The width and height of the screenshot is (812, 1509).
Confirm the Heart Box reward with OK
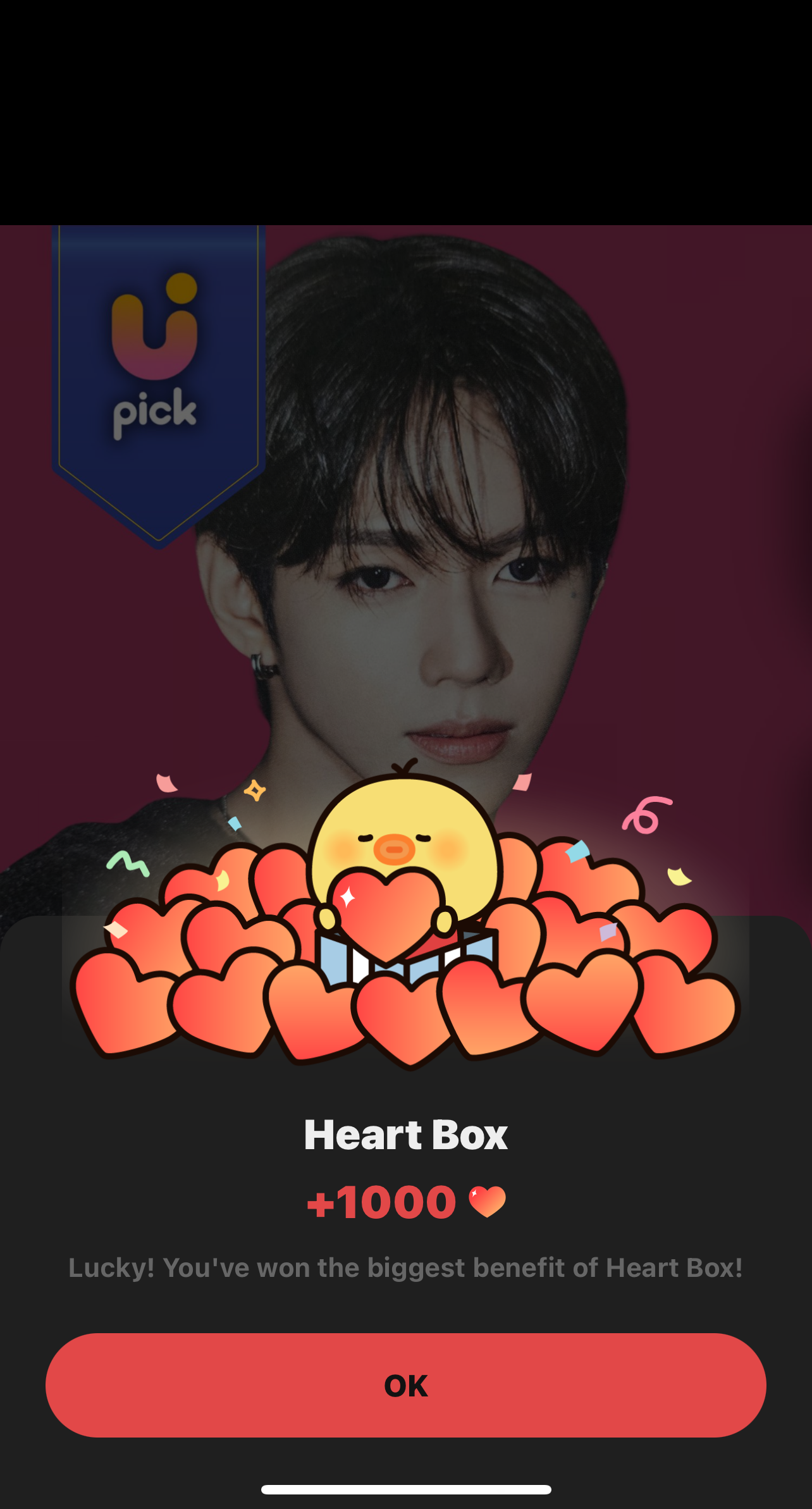pyautogui.click(x=405, y=1385)
